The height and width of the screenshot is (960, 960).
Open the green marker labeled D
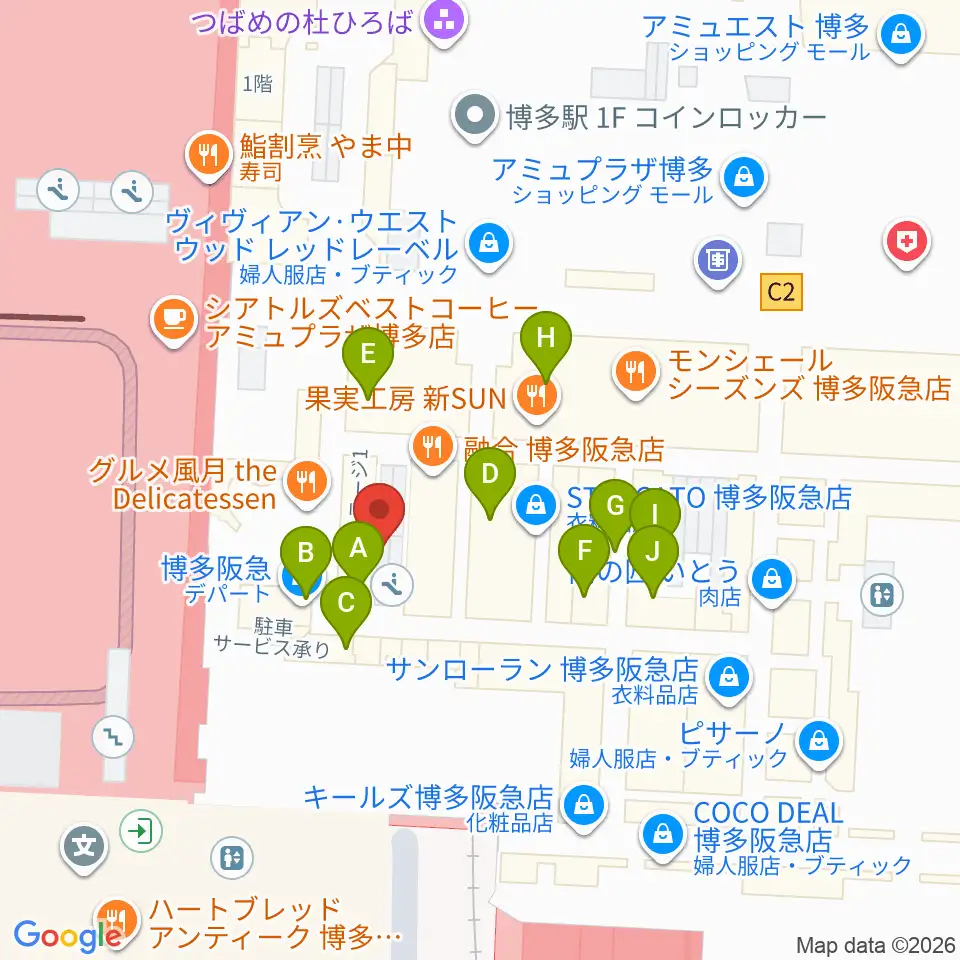pos(490,481)
